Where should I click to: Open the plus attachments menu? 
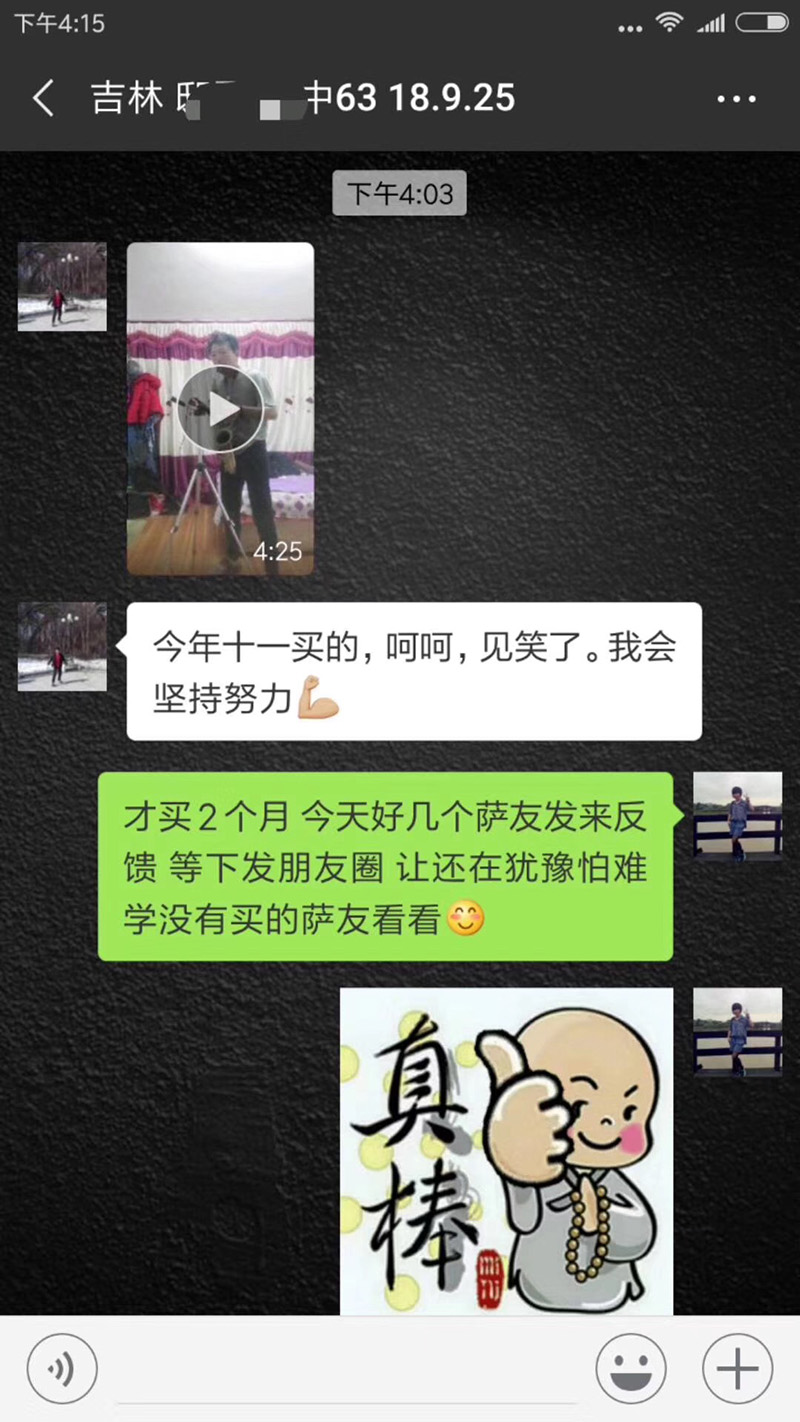(738, 1369)
